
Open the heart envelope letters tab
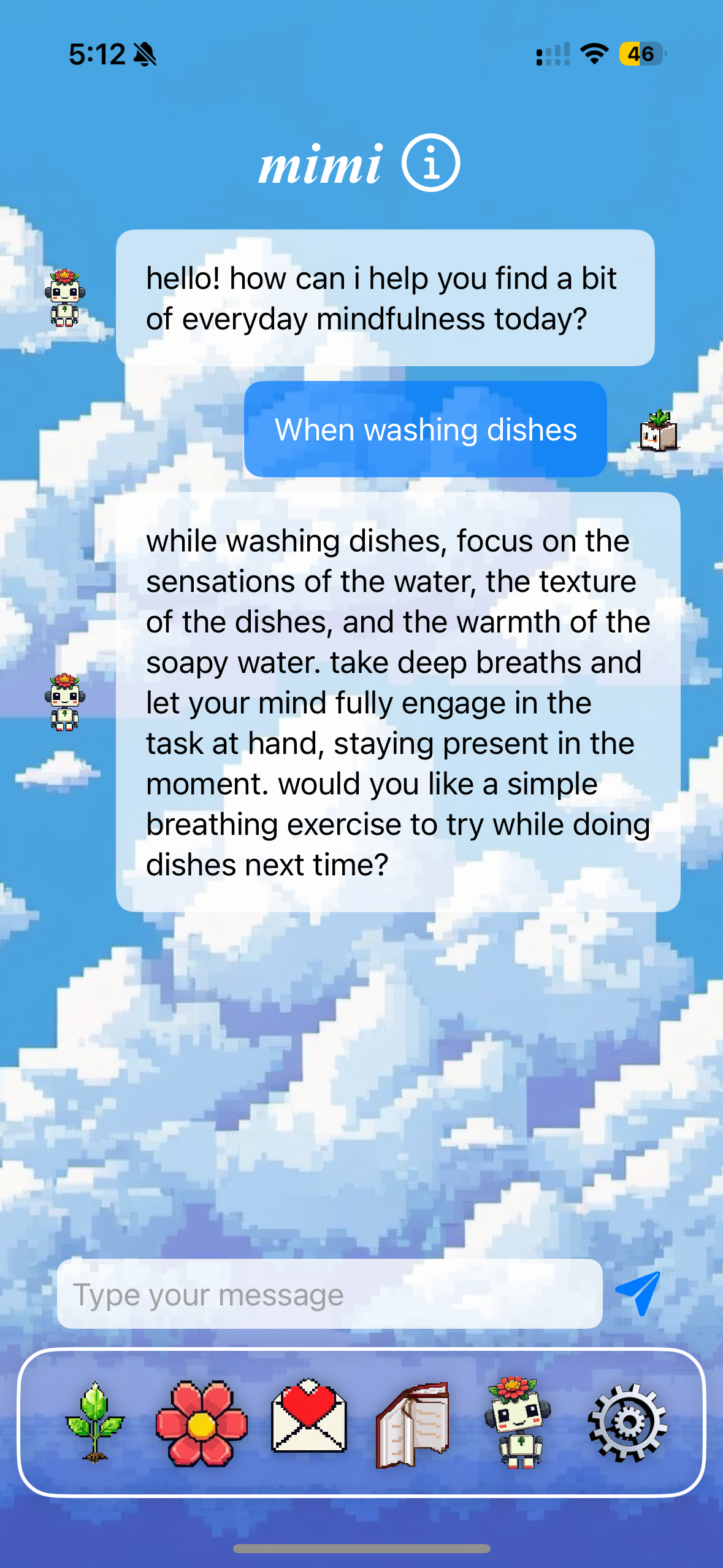[308, 1416]
